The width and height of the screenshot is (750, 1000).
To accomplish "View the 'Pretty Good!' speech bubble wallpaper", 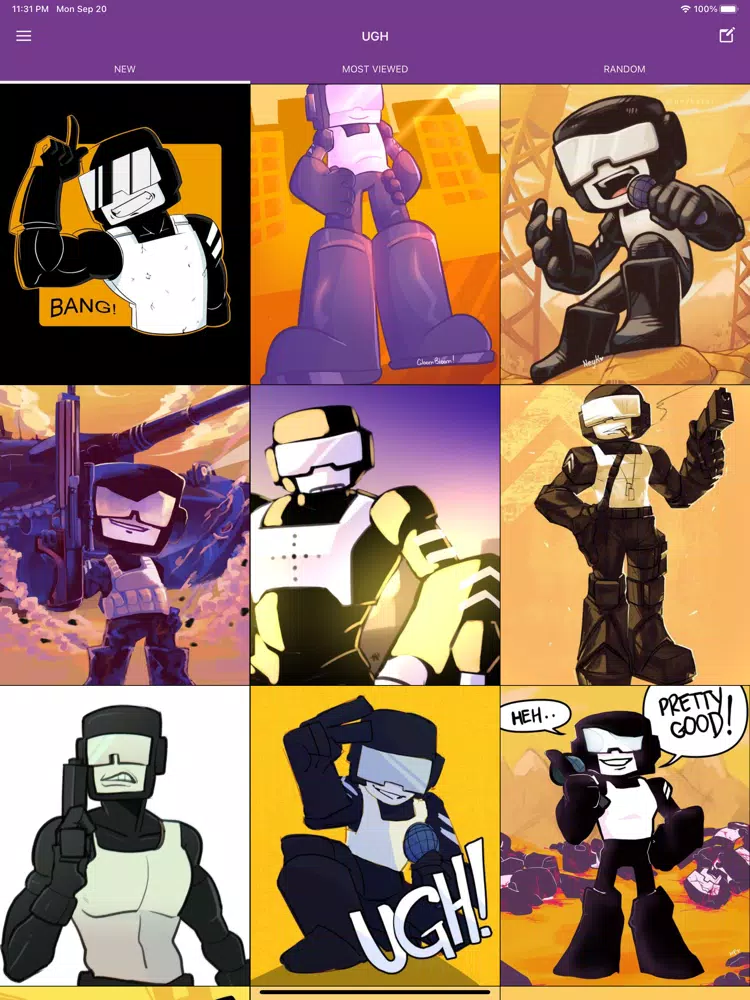I will [625, 835].
